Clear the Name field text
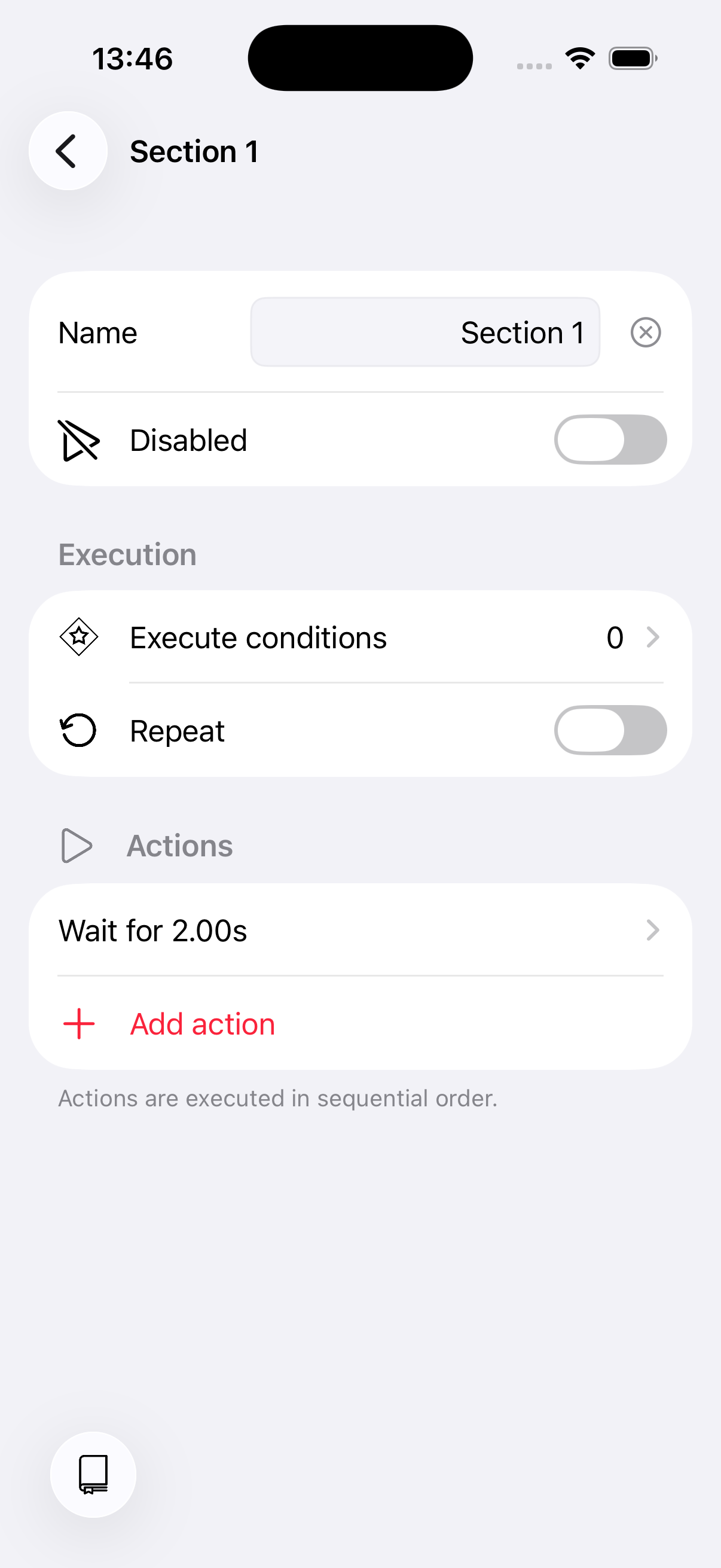This screenshot has width=721, height=1568. [645, 332]
